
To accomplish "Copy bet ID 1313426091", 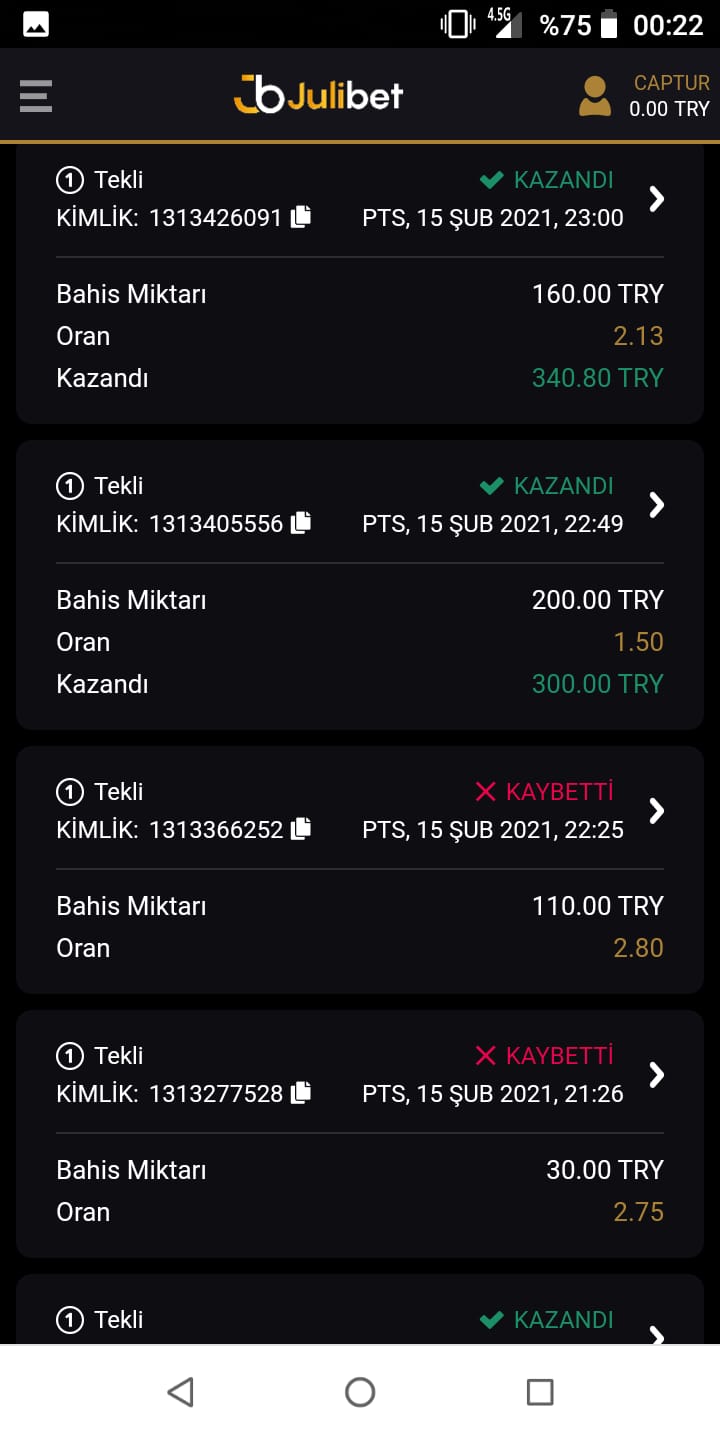I will [x=301, y=217].
